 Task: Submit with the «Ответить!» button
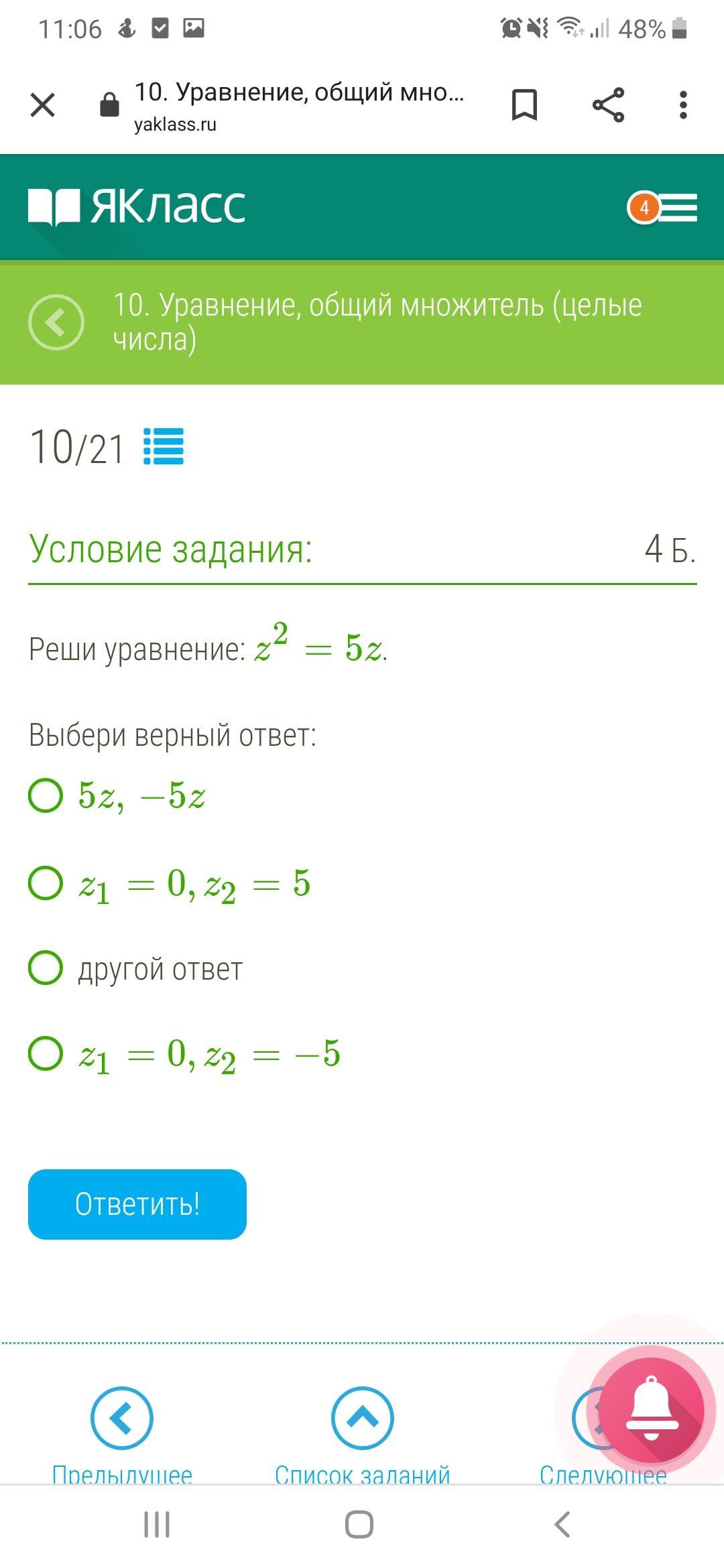[x=137, y=1204]
